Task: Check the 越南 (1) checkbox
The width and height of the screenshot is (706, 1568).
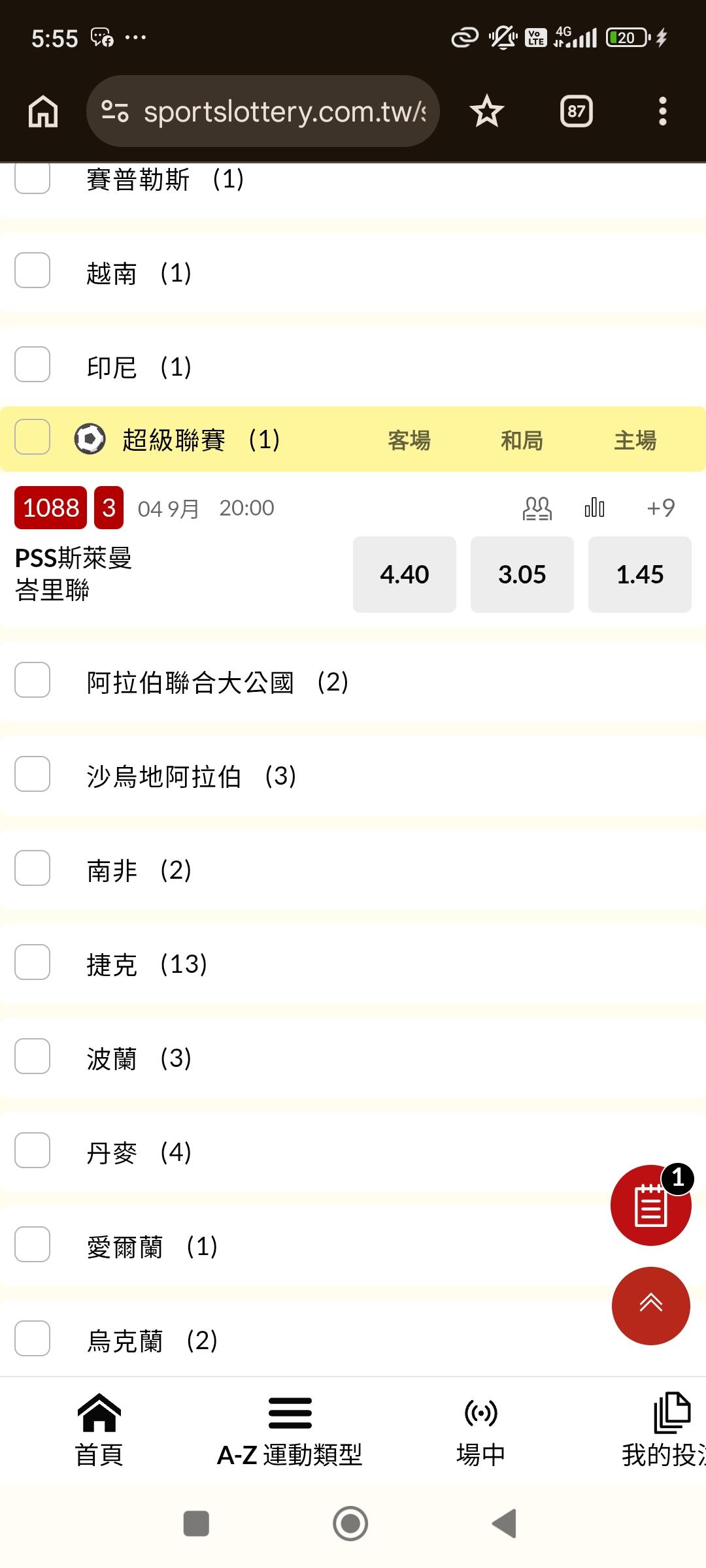Action: click(33, 270)
